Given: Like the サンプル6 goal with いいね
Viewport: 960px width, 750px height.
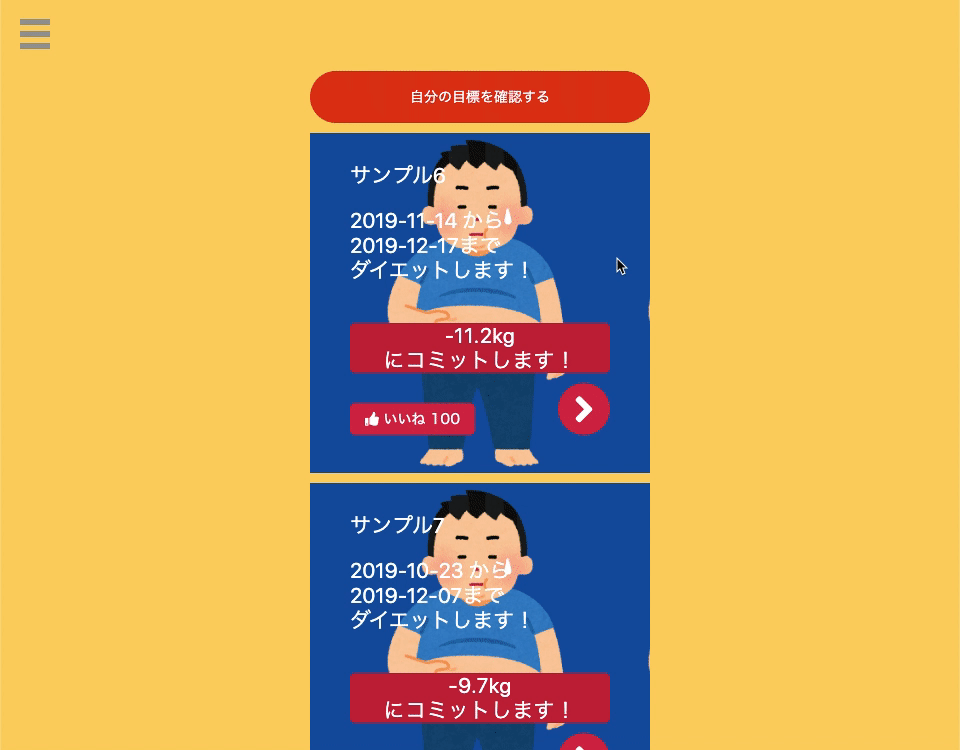Looking at the screenshot, I should 412,419.
